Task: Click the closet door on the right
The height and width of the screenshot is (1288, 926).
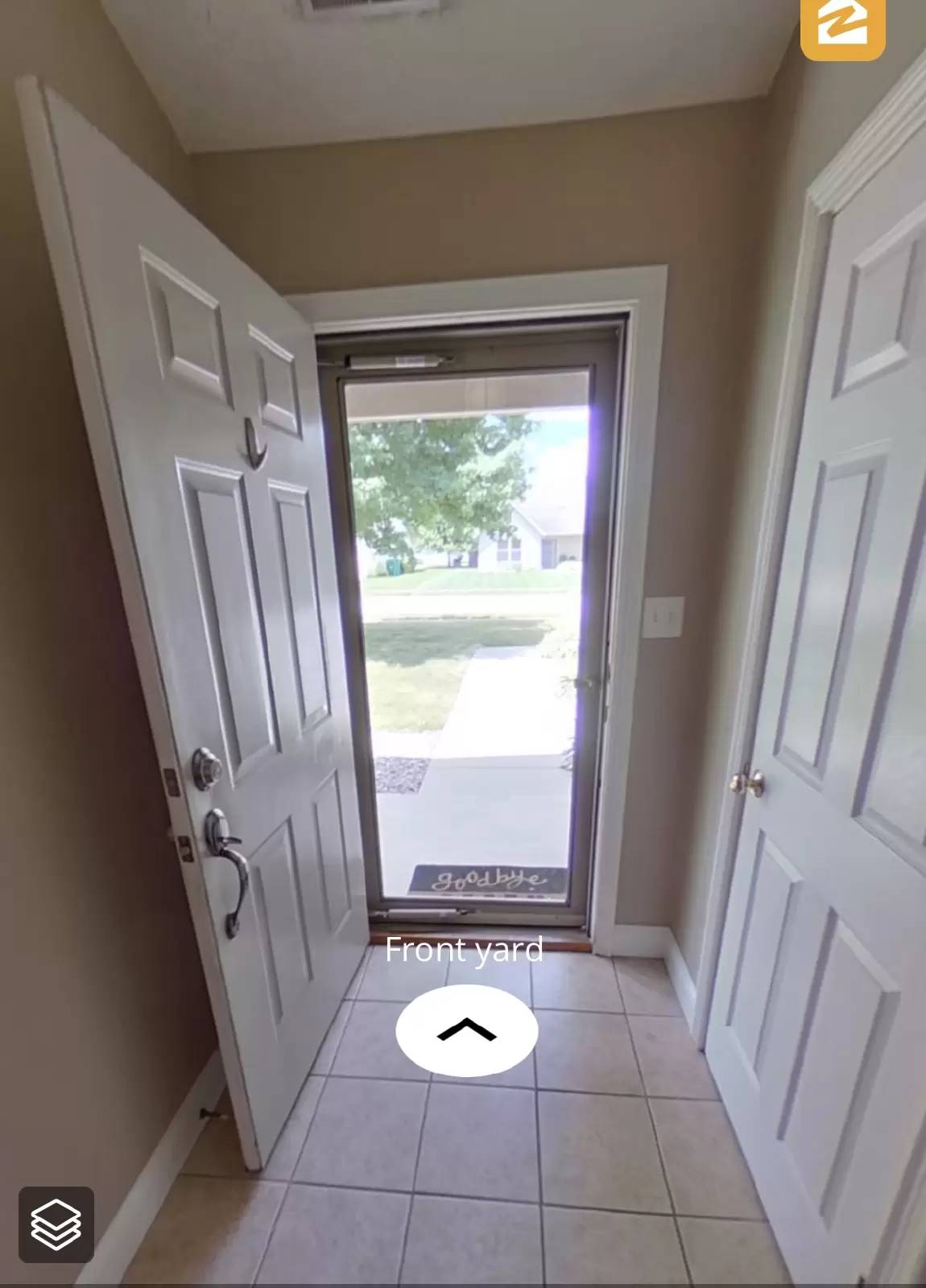Action: pos(829,644)
